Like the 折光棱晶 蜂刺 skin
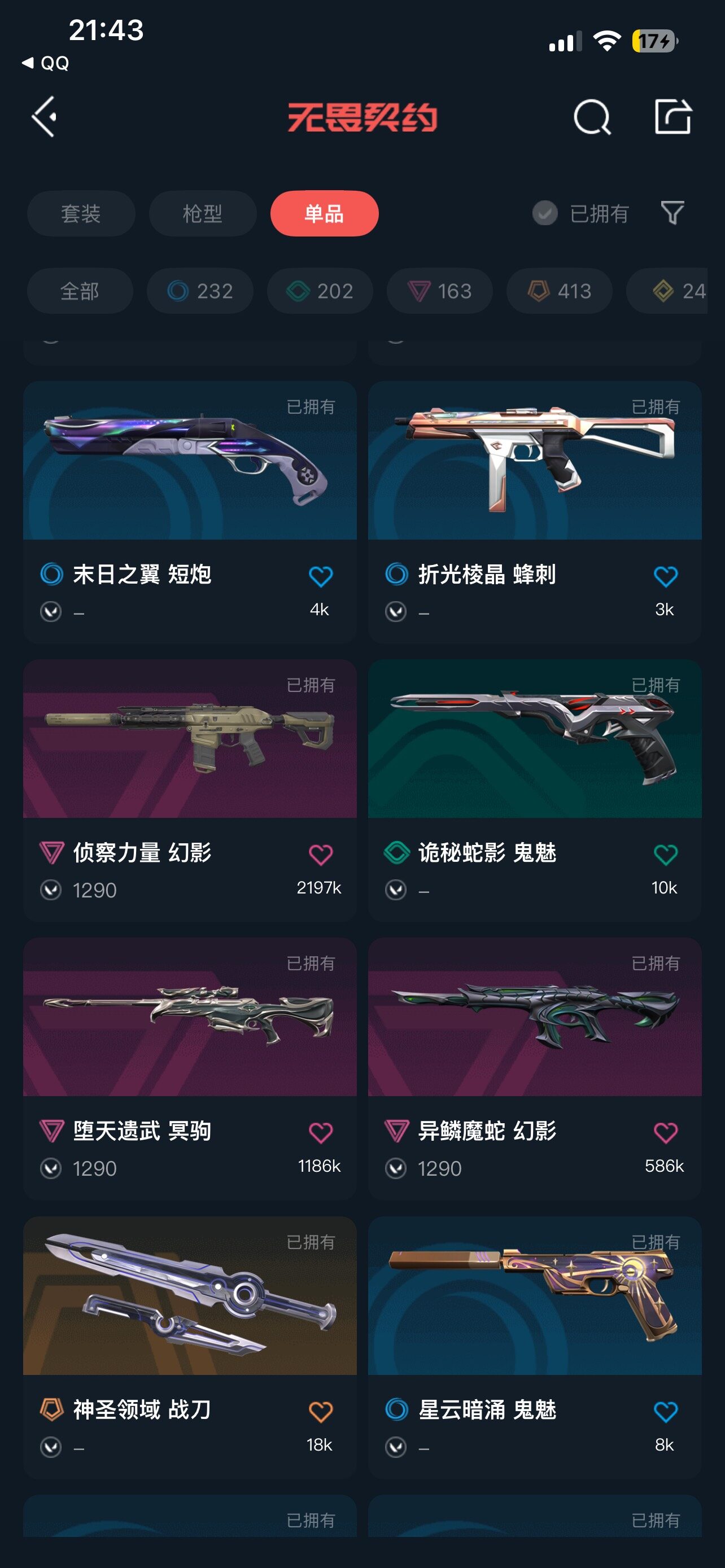Image resolution: width=725 pixels, height=1568 pixels. 665,576
